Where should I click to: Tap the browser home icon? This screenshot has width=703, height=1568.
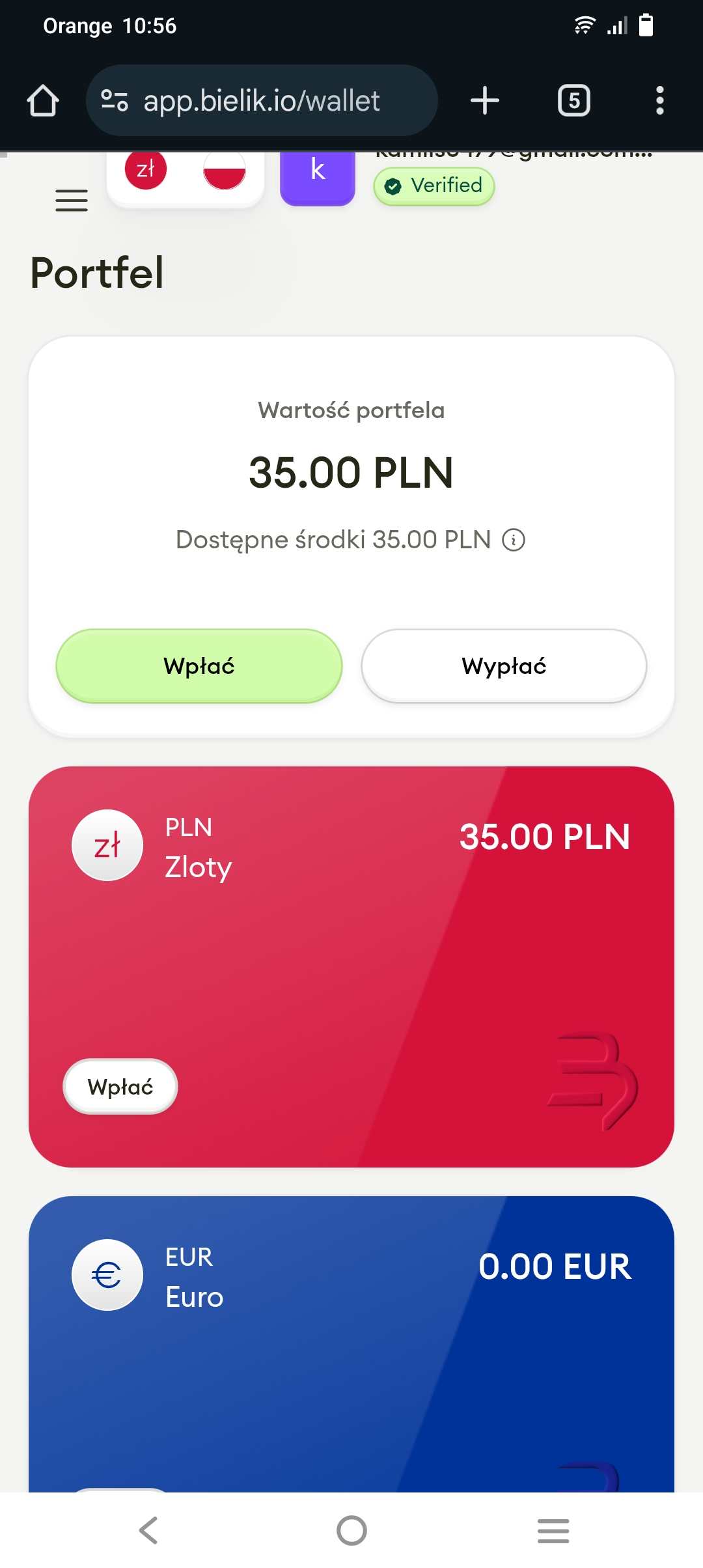43,101
